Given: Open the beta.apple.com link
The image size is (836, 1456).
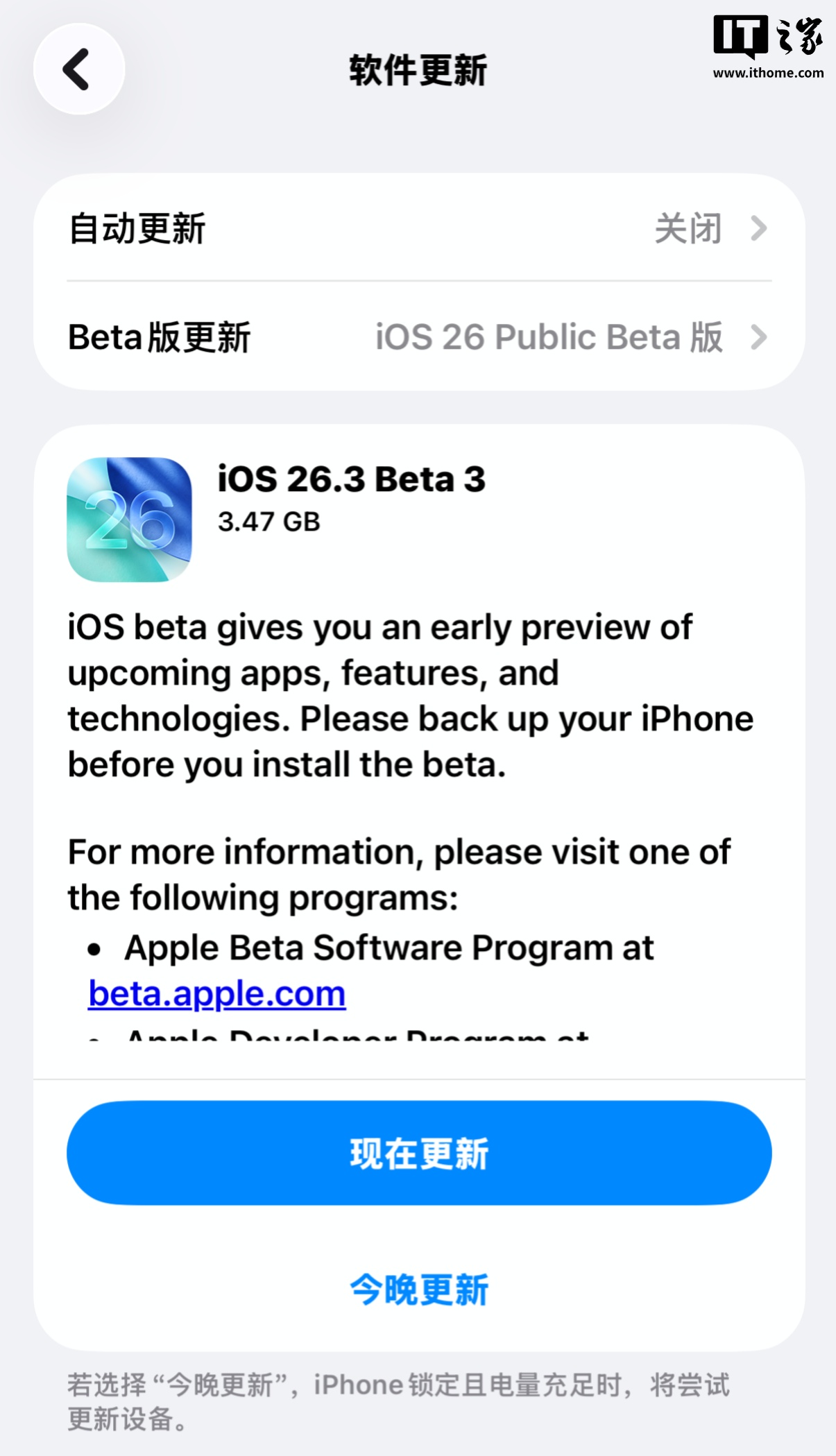Looking at the screenshot, I should (217, 993).
